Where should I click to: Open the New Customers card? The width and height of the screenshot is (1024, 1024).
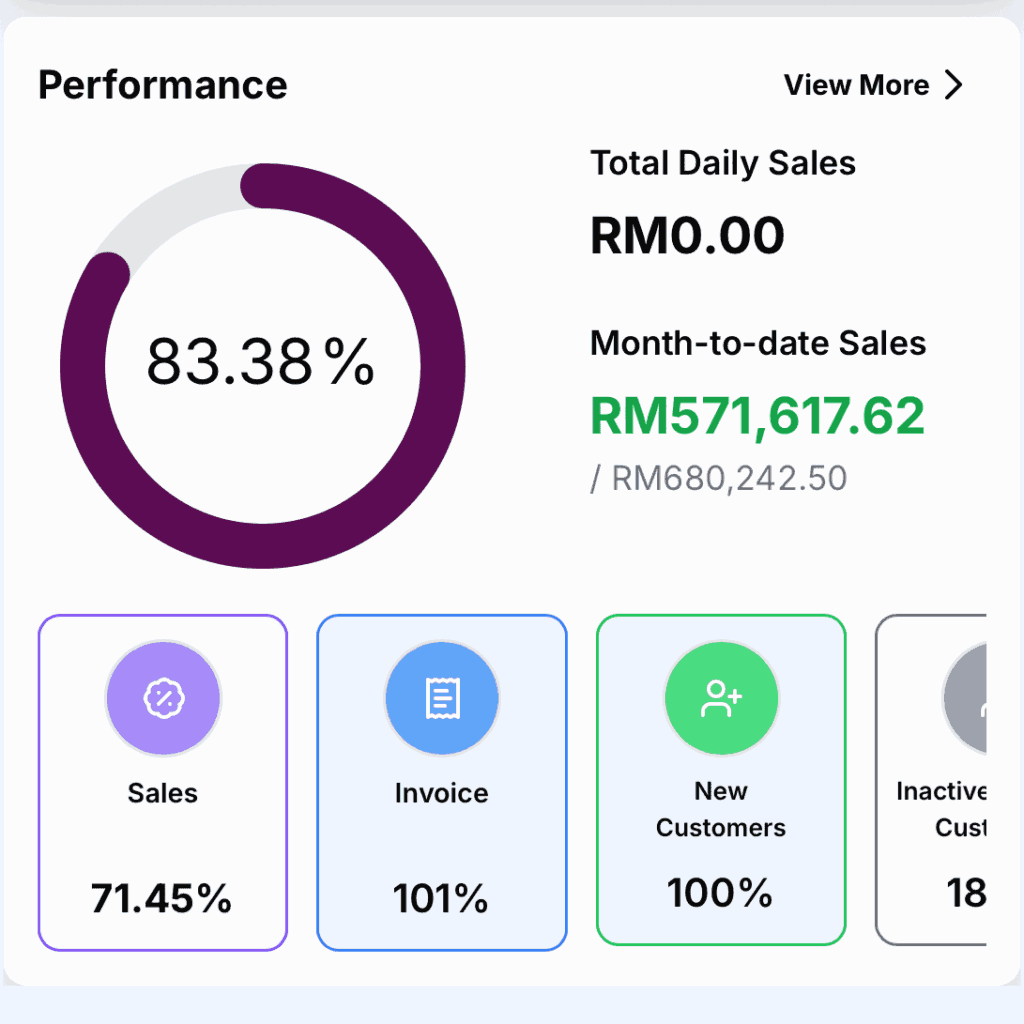click(720, 780)
